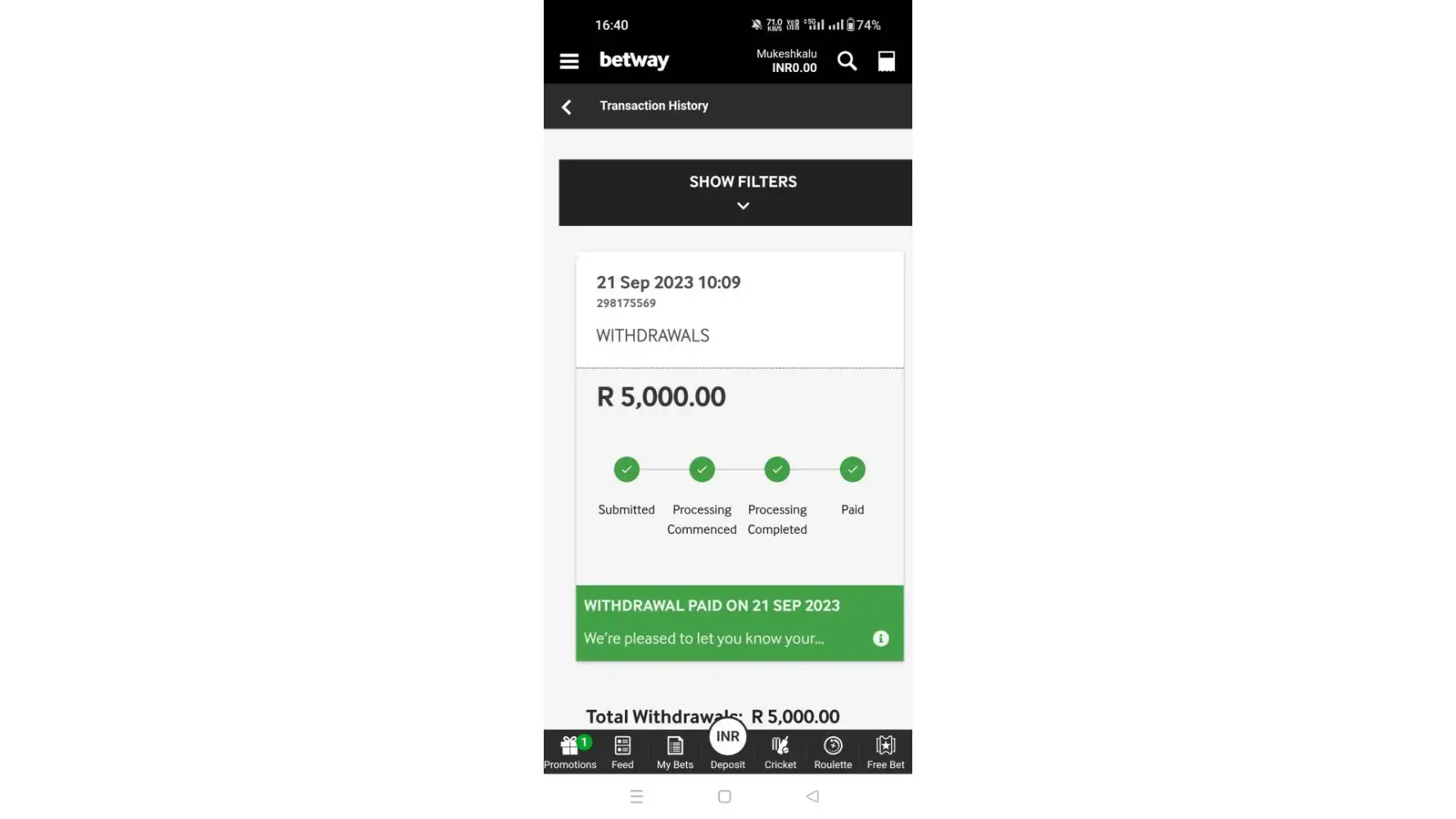Open the hamburger menu
Viewport: 1456px width, 819px height.
click(x=569, y=61)
